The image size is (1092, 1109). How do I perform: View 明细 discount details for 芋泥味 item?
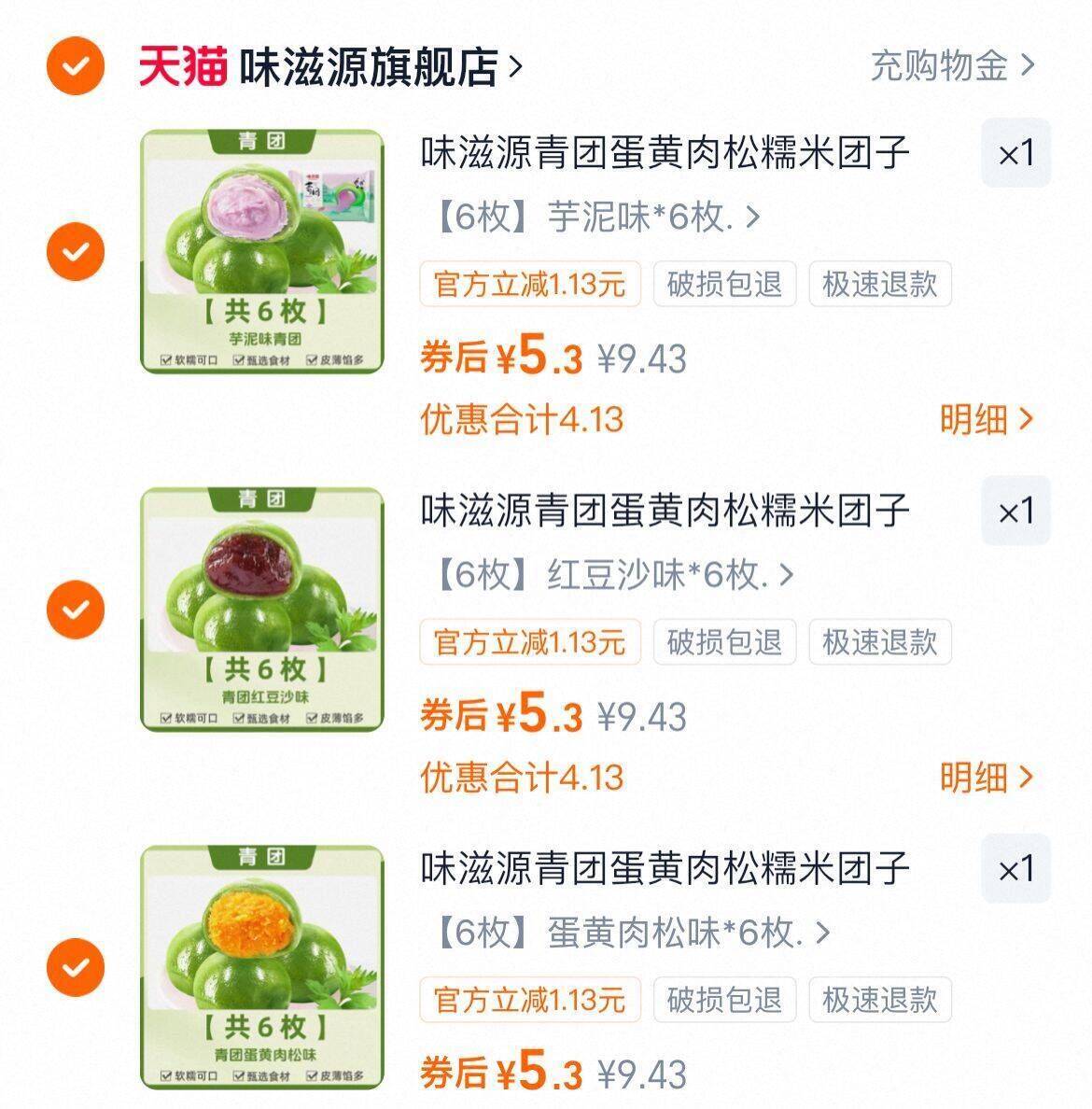987,419
